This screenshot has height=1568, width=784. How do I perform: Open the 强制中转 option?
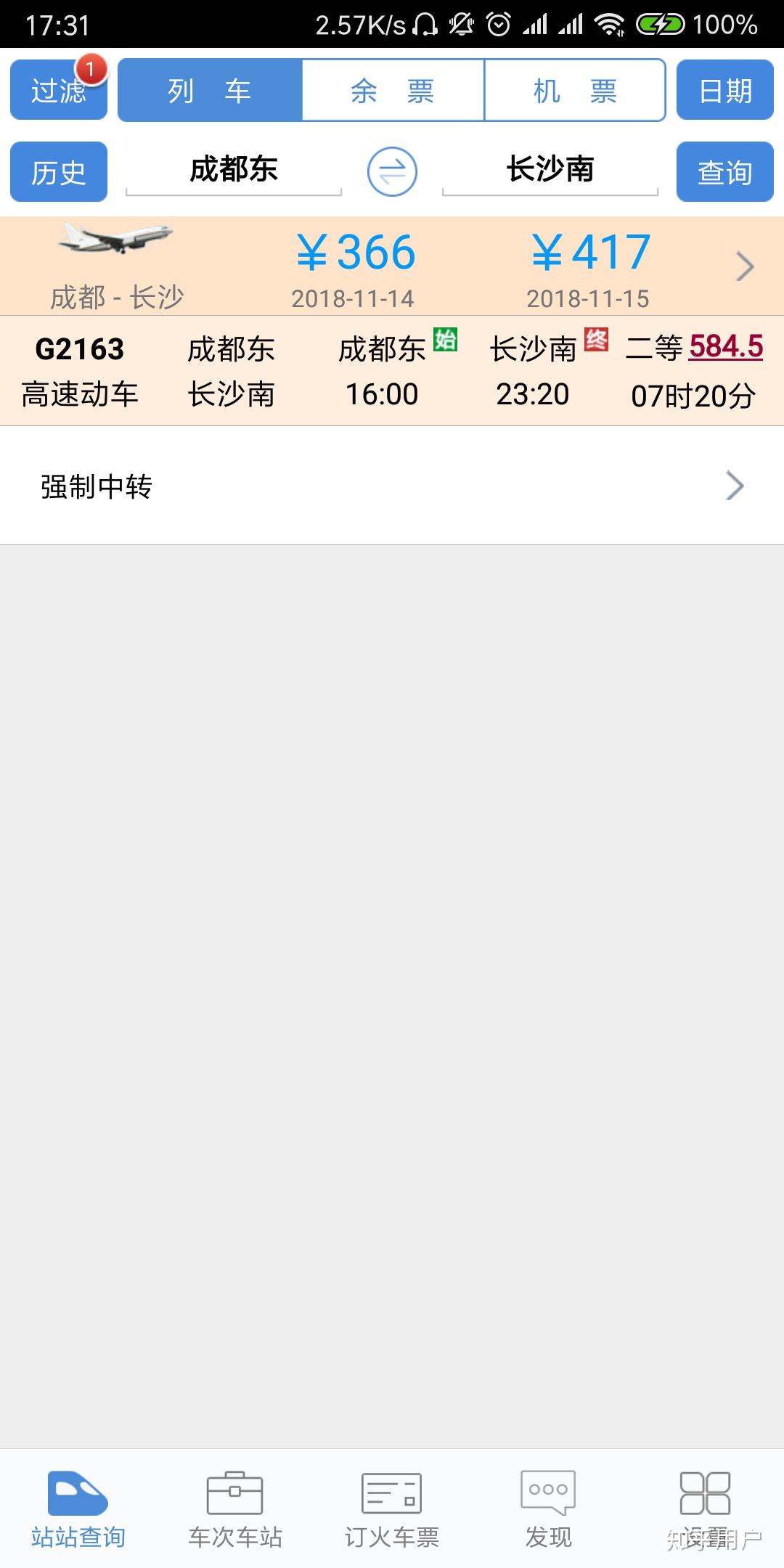click(x=392, y=486)
